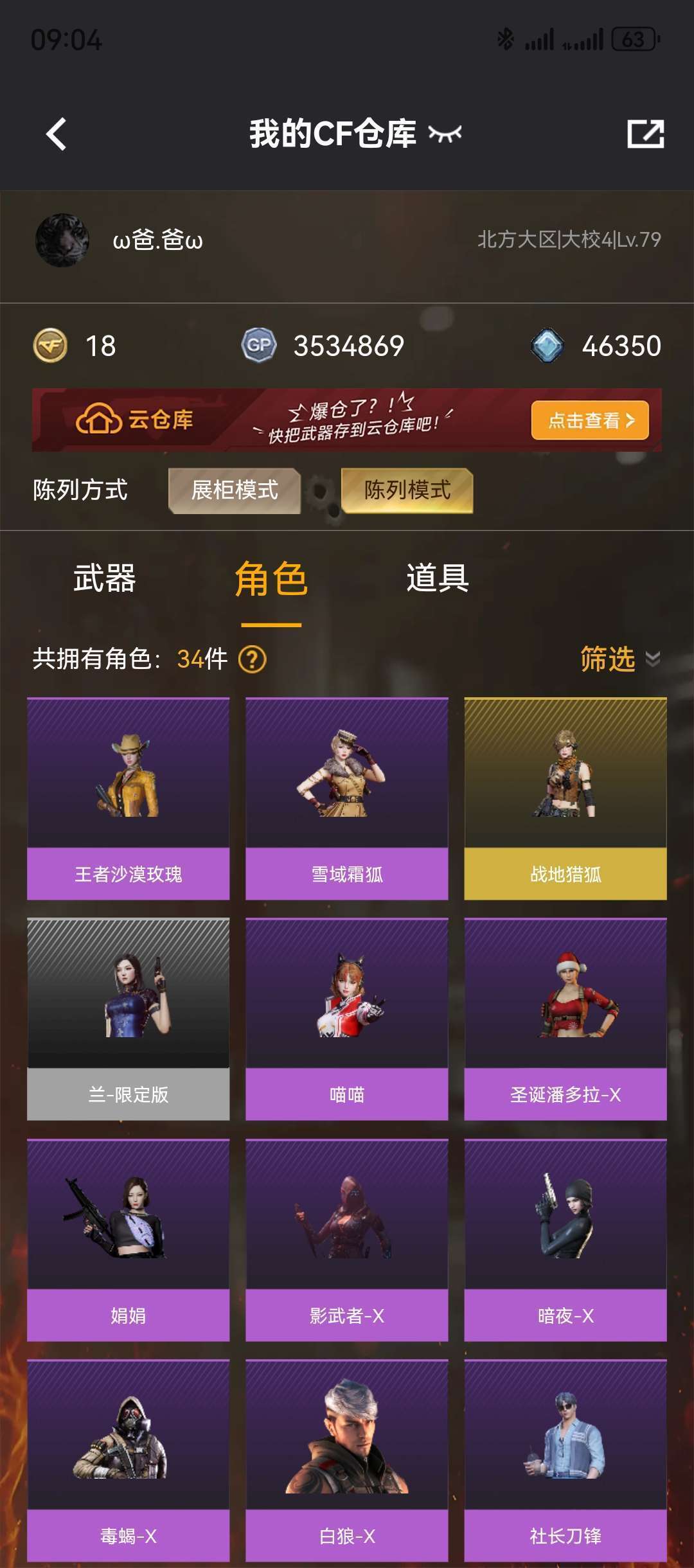Share the CF warehouse page
Screen dimensions: 694x1568
pyautogui.click(x=645, y=134)
